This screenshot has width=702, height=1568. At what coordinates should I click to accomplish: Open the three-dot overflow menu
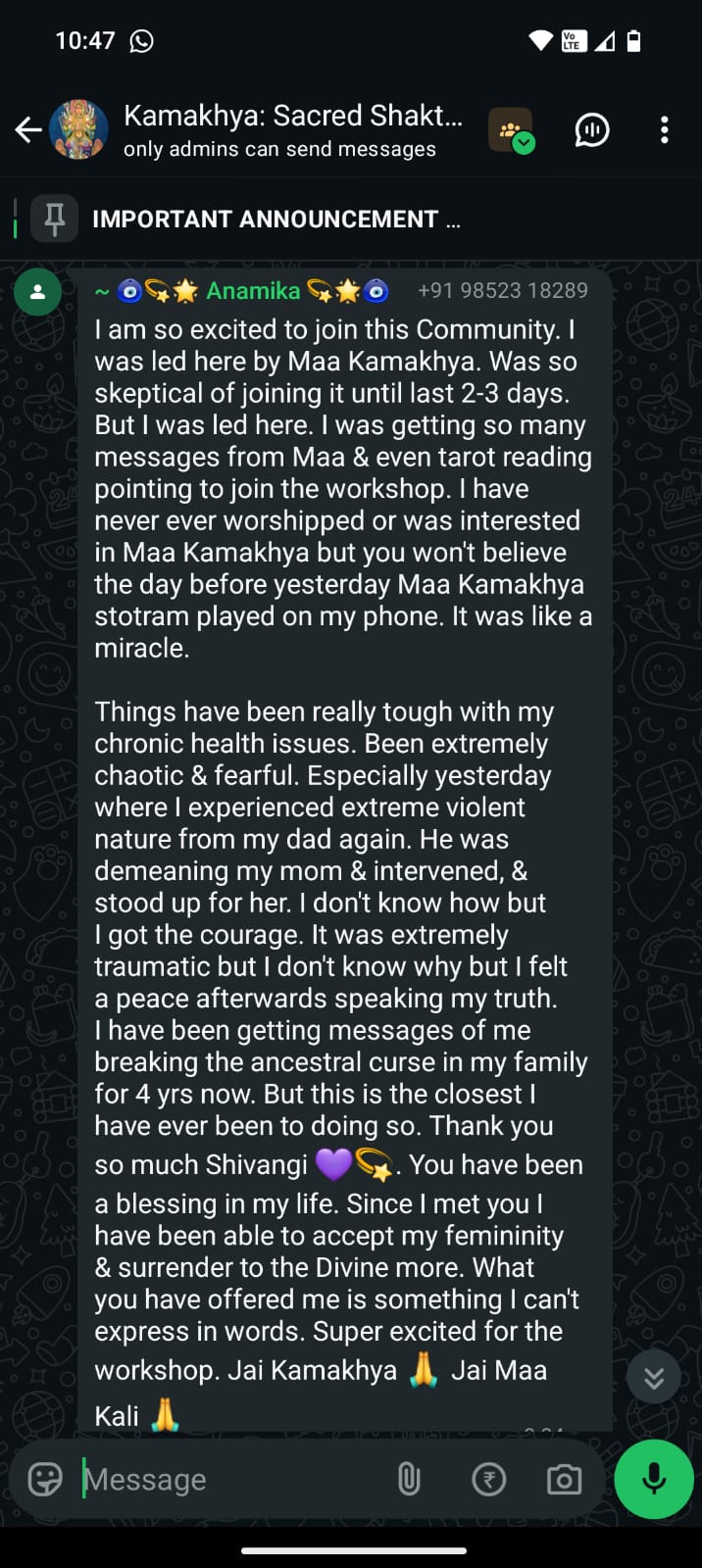[665, 130]
